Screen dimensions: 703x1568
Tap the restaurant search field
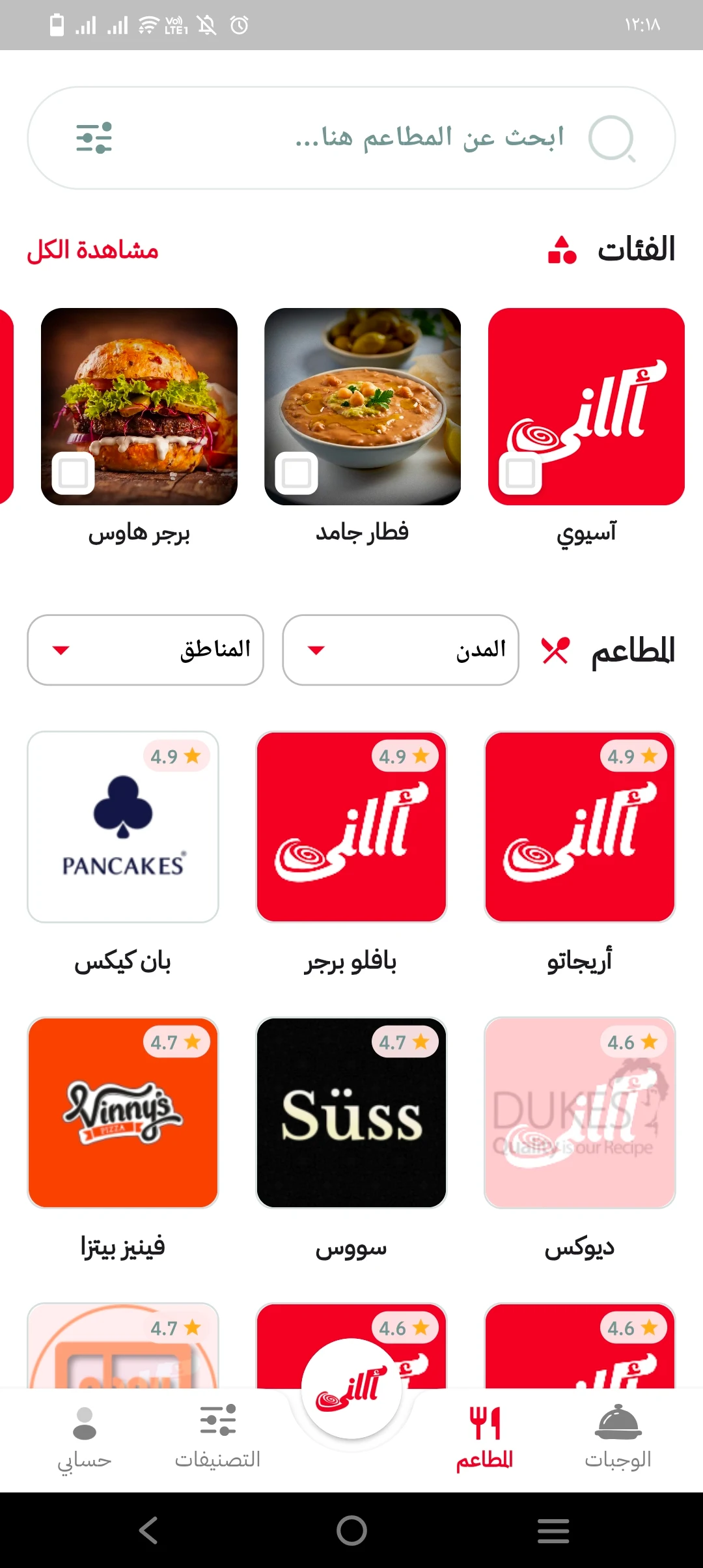click(430, 138)
